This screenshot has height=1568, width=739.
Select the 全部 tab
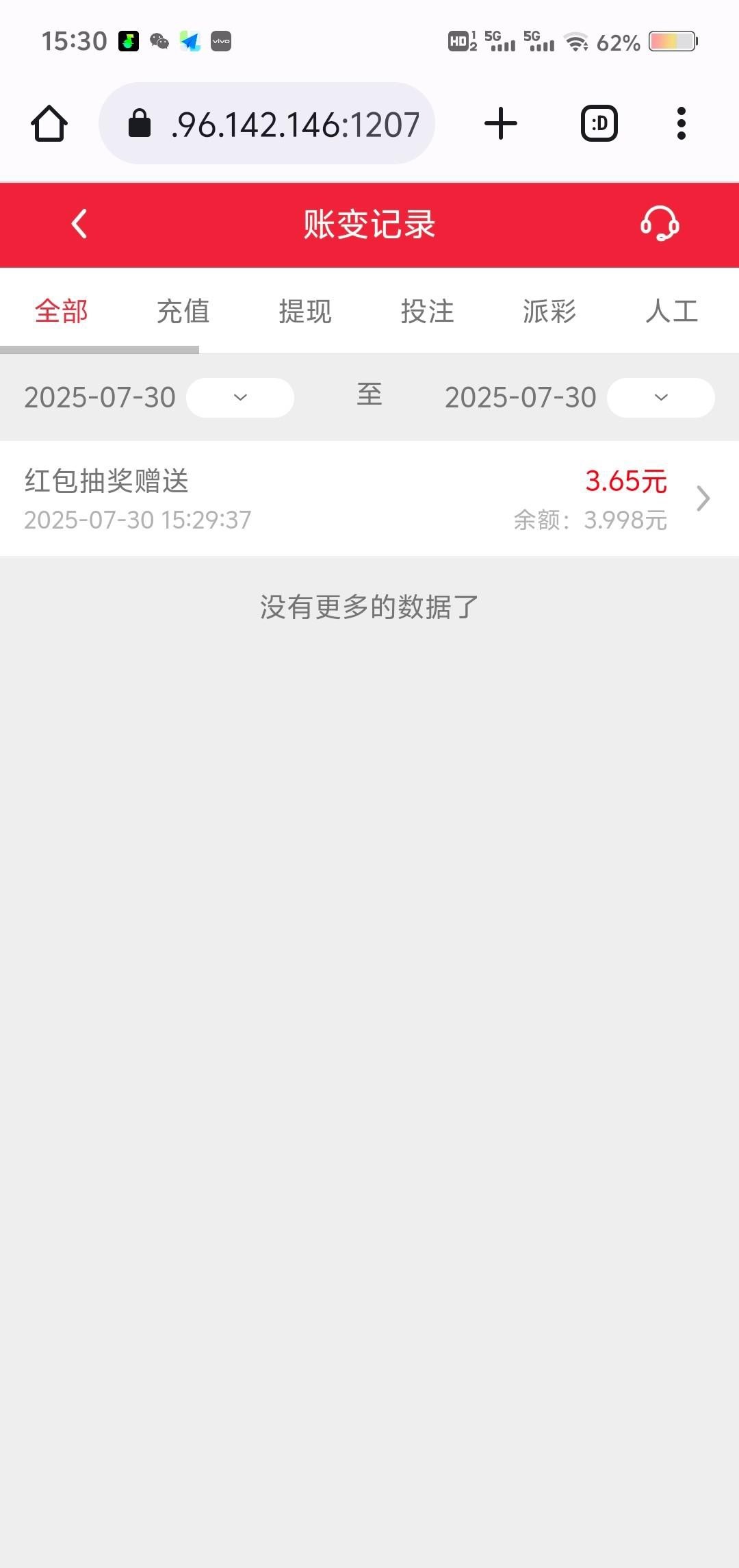[x=62, y=312]
